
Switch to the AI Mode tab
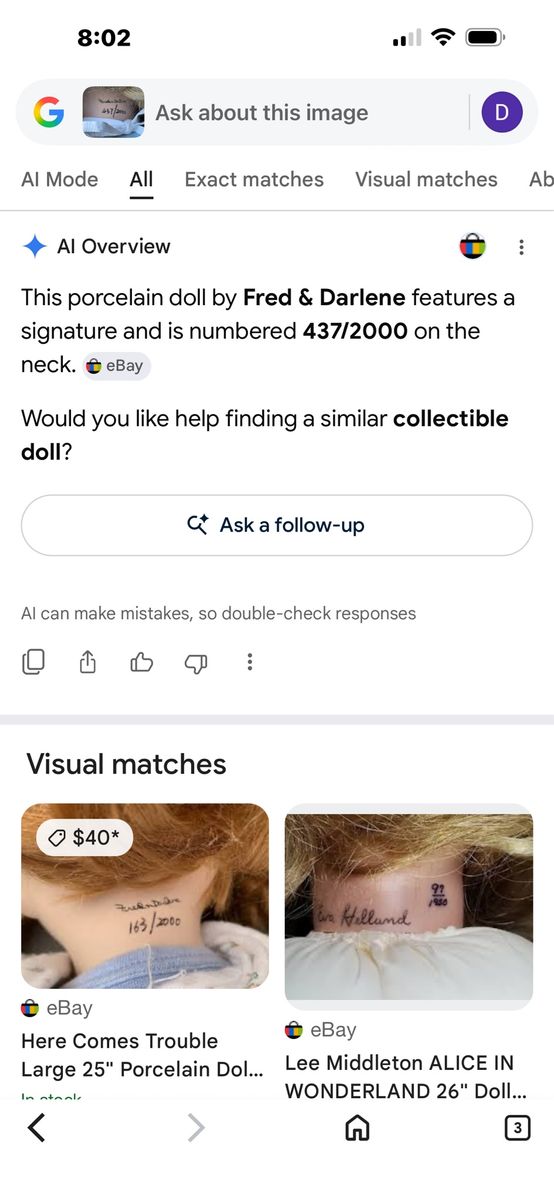click(59, 179)
